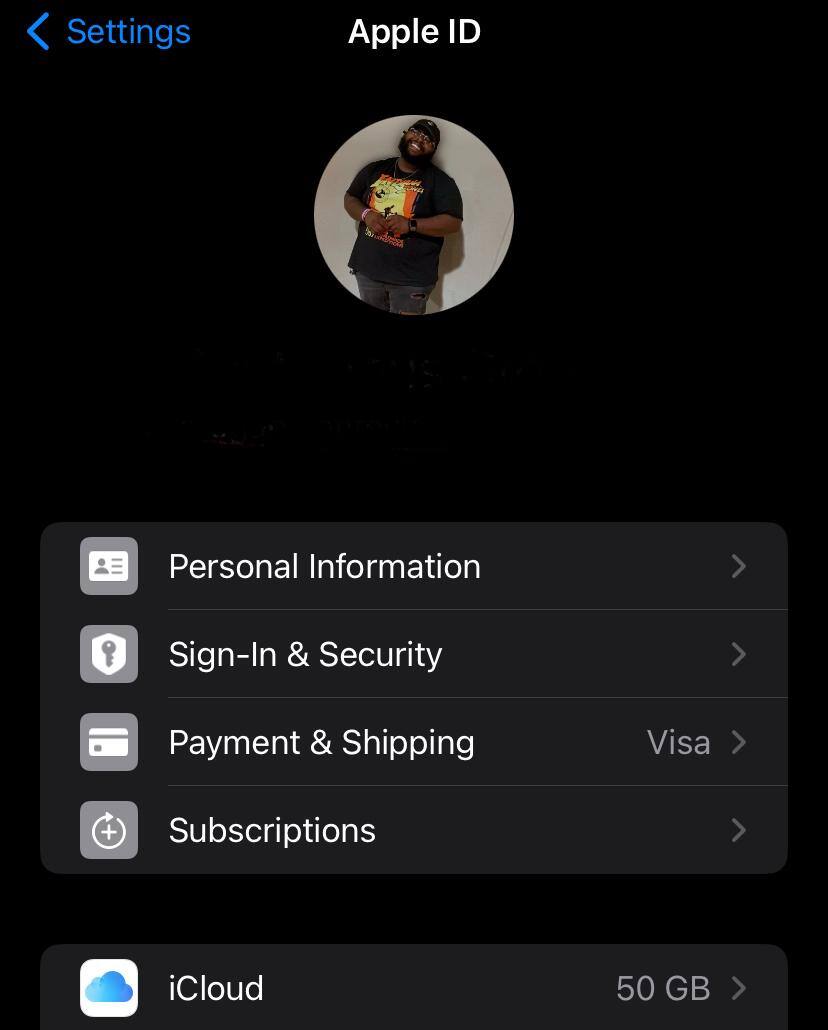Open Sign-In & Security settings
The width and height of the screenshot is (828, 1030).
tap(413, 654)
